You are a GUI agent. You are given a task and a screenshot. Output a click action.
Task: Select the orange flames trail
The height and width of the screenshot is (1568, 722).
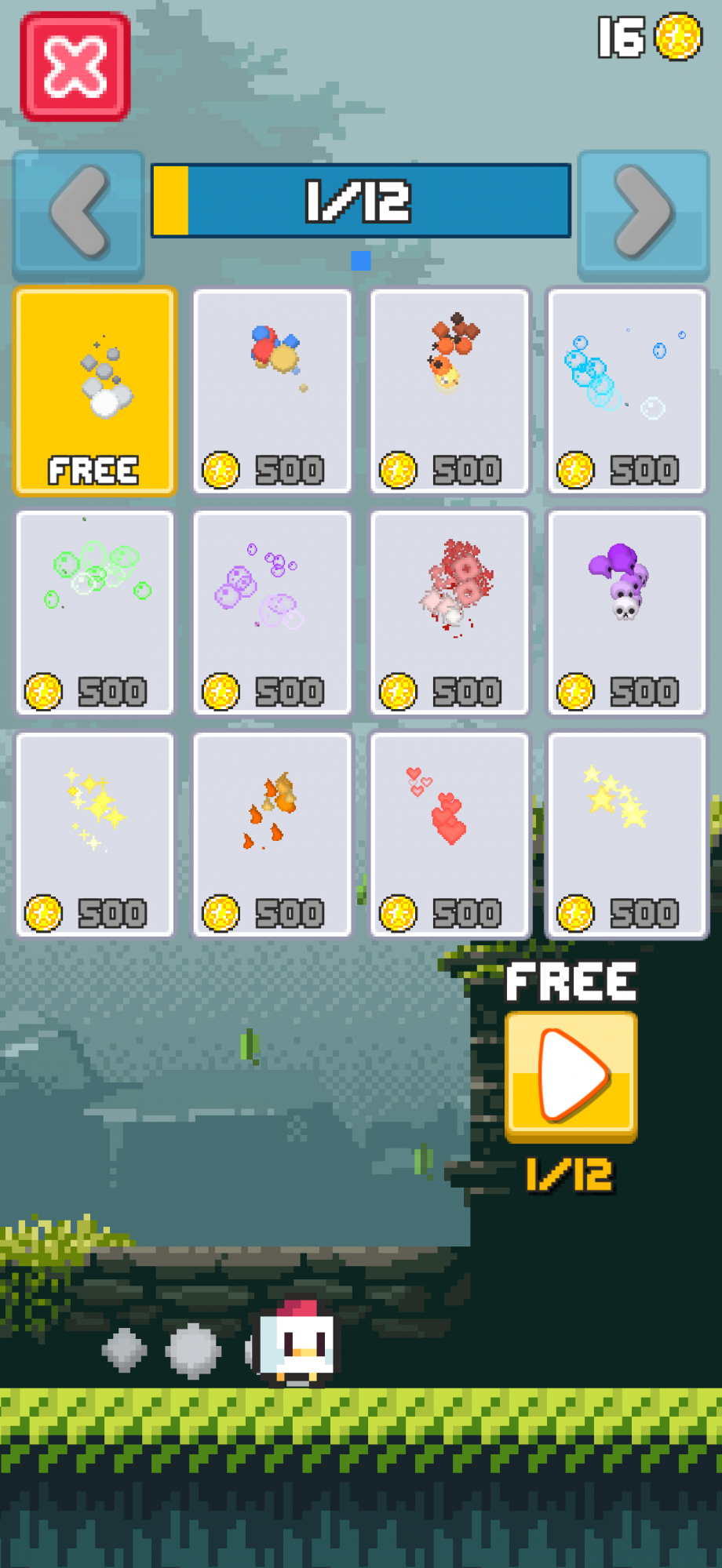click(x=272, y=835)
